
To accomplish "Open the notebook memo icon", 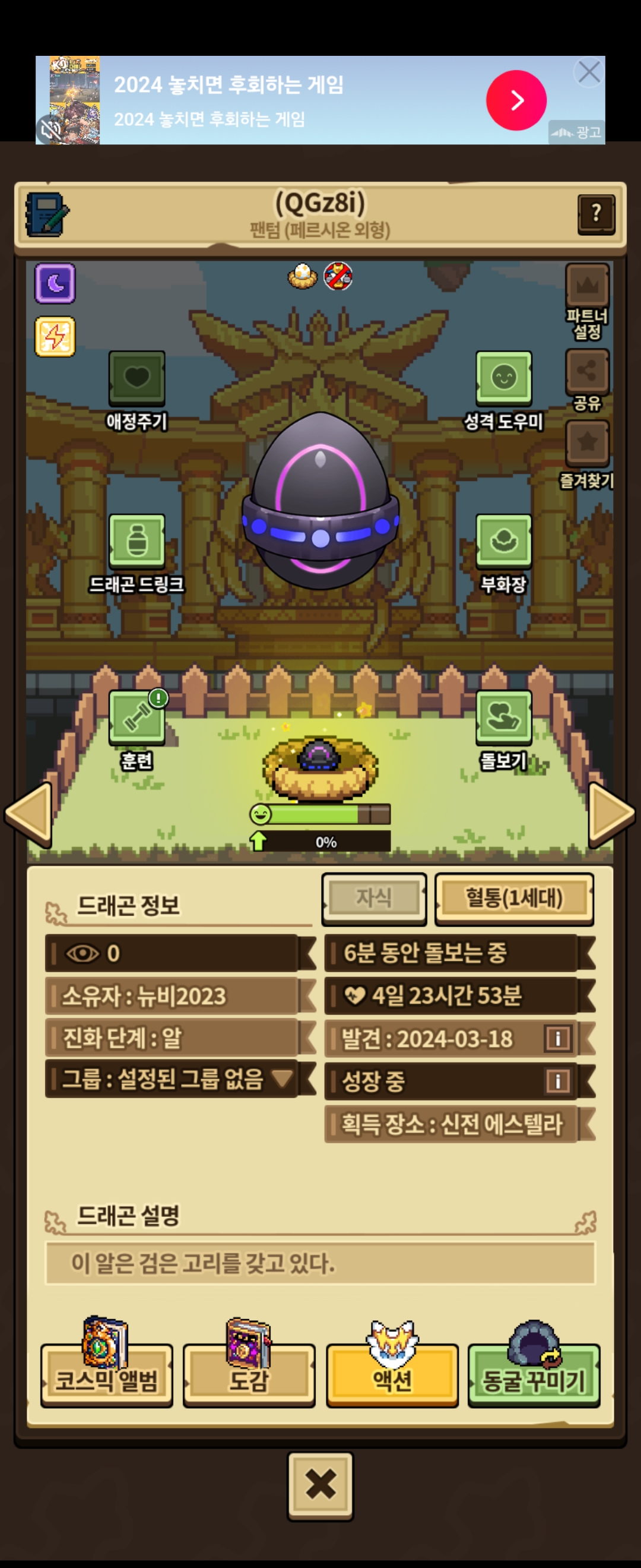I will click(x=47, y=215).
